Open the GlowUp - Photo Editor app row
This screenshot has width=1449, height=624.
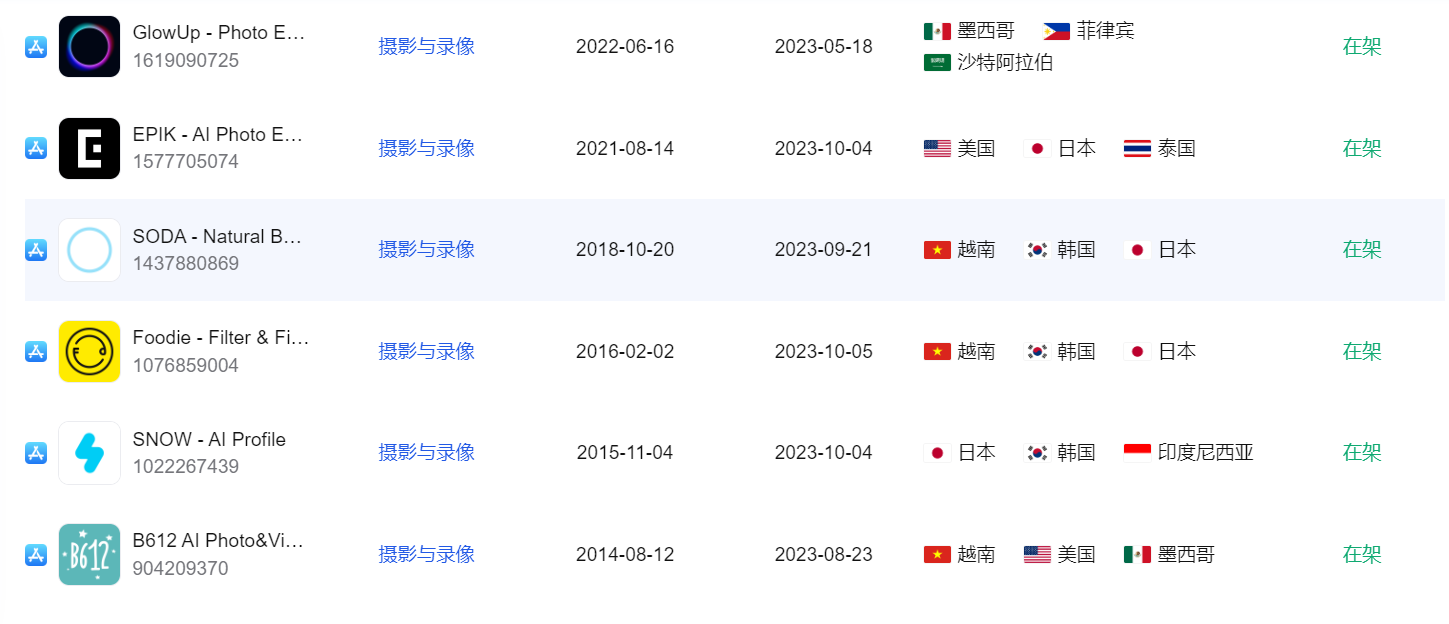pyautogui.click(x=218, y=33)
